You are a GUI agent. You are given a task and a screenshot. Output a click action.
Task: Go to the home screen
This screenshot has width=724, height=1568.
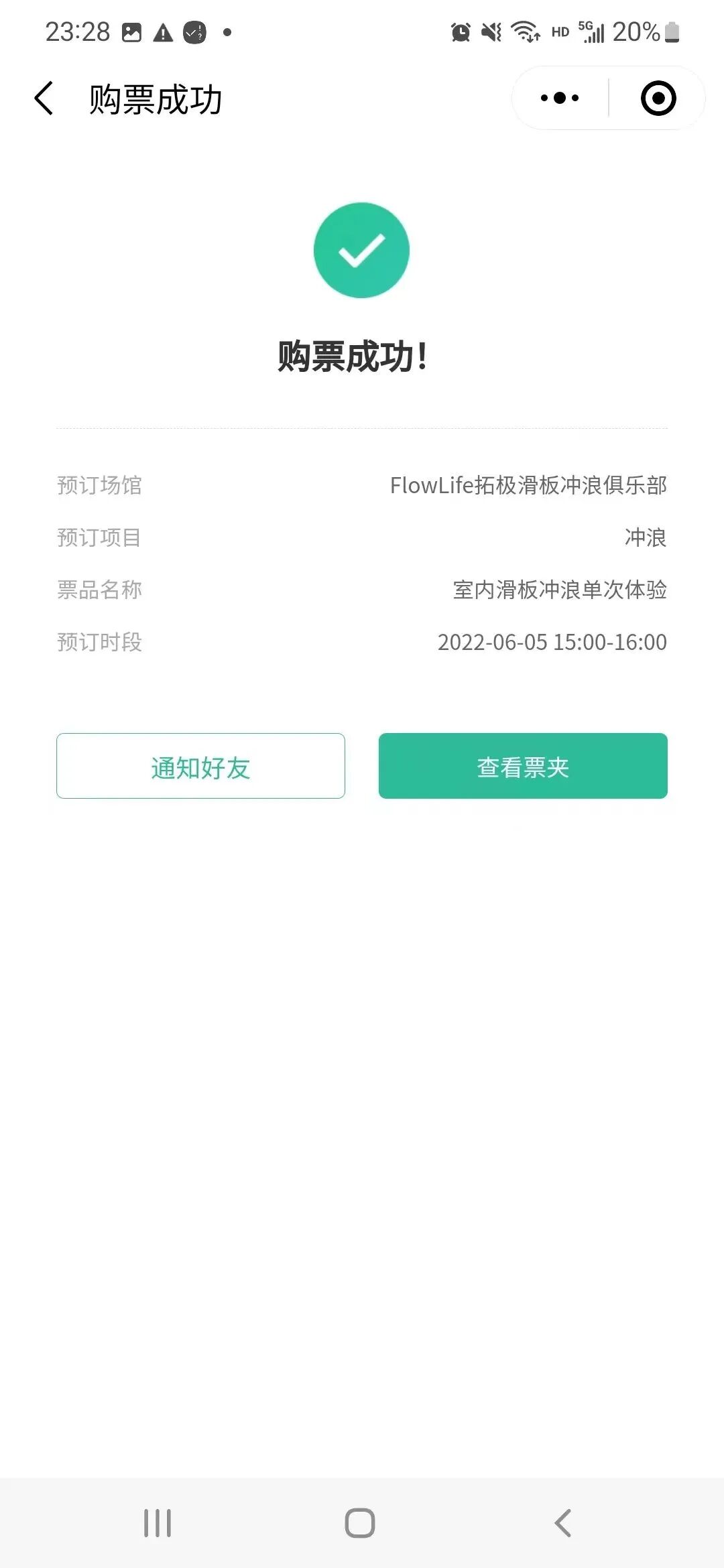point(360,1522)
